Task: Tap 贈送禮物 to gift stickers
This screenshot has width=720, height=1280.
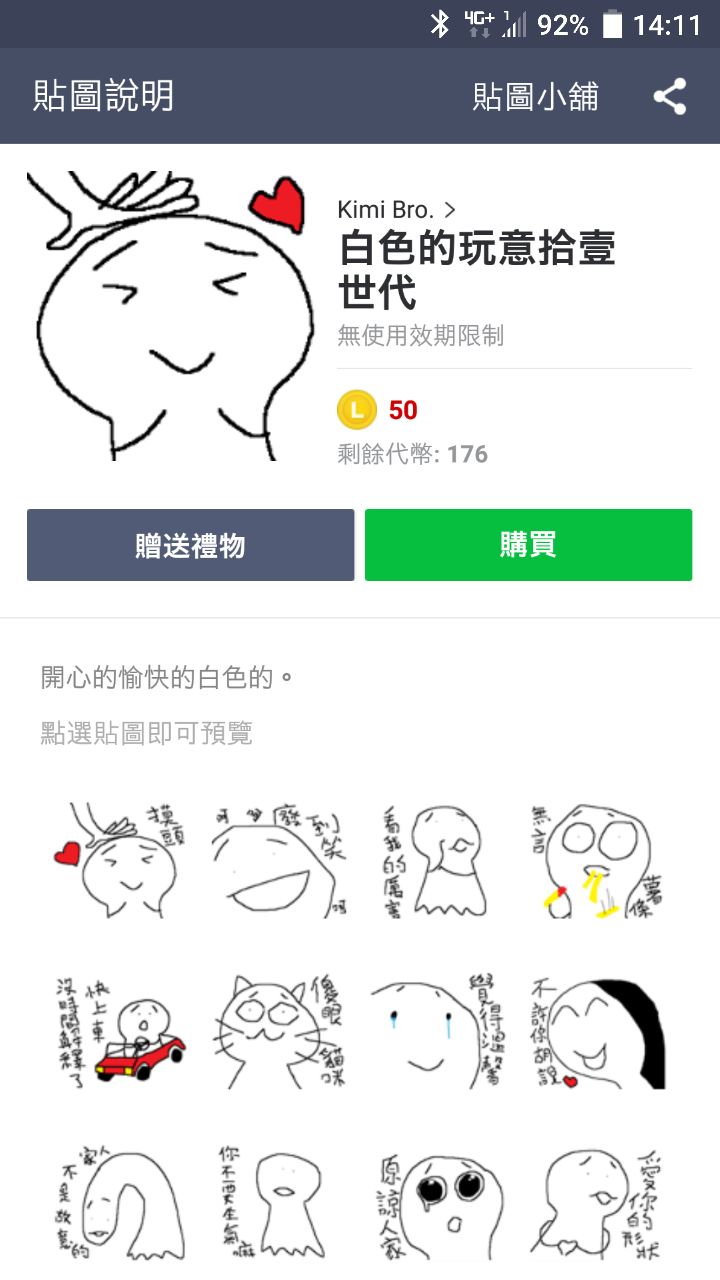Action: tap(190, 545)
